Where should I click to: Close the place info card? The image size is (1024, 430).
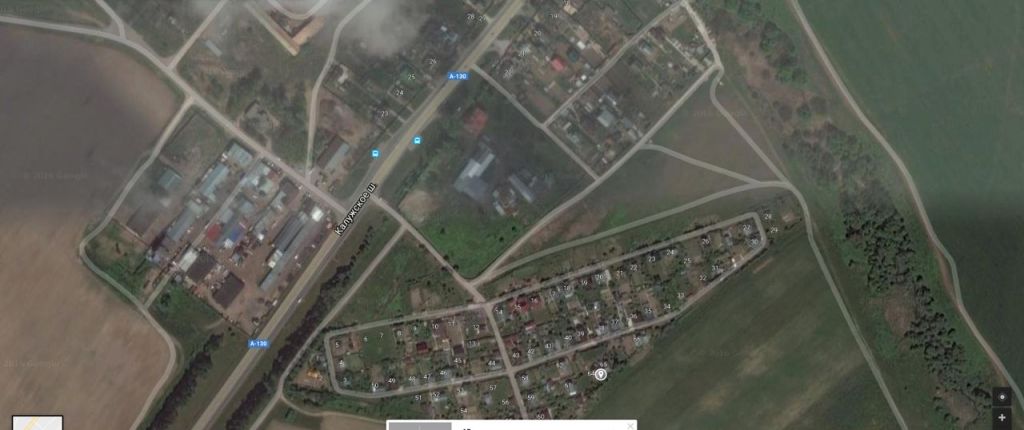tap(630, 425)
